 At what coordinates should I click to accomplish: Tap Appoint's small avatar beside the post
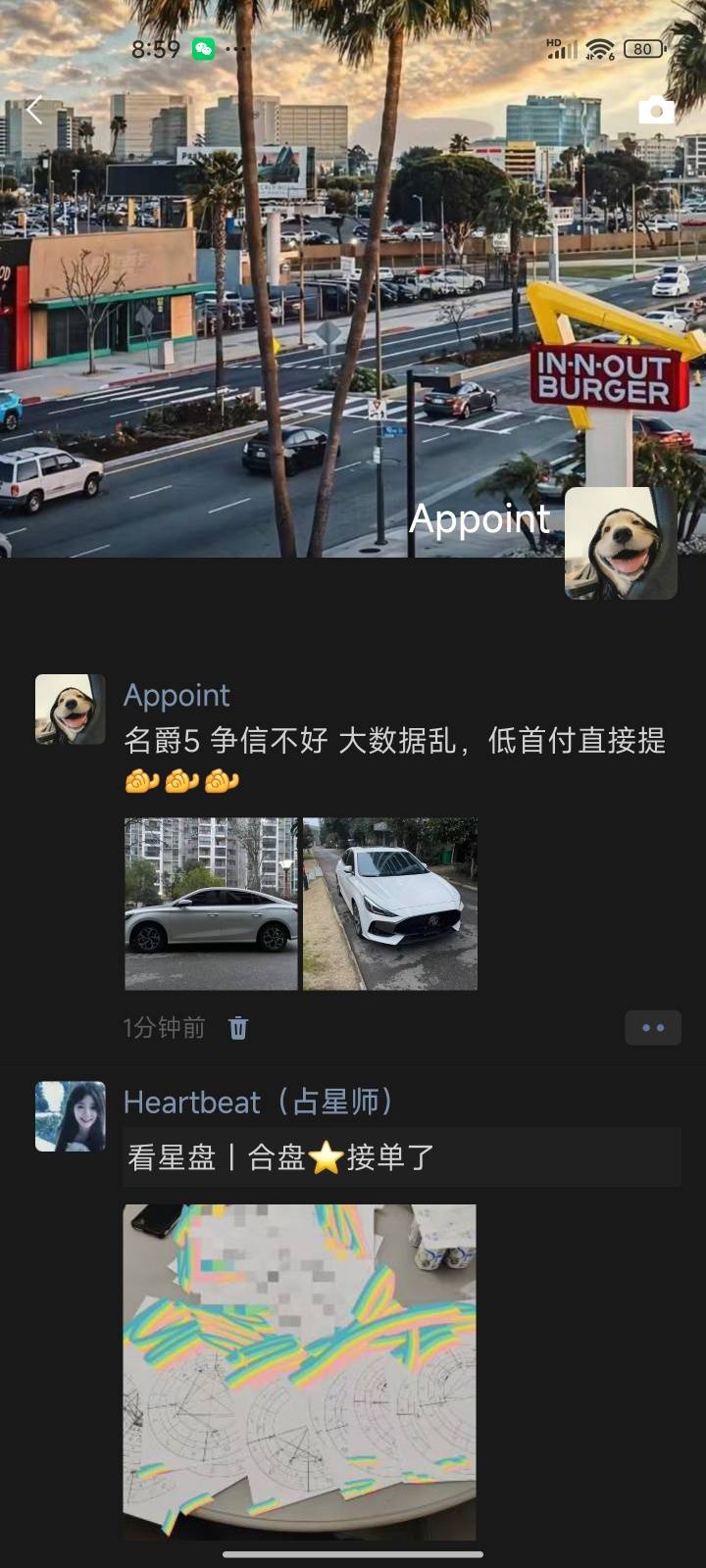point(71,709)
